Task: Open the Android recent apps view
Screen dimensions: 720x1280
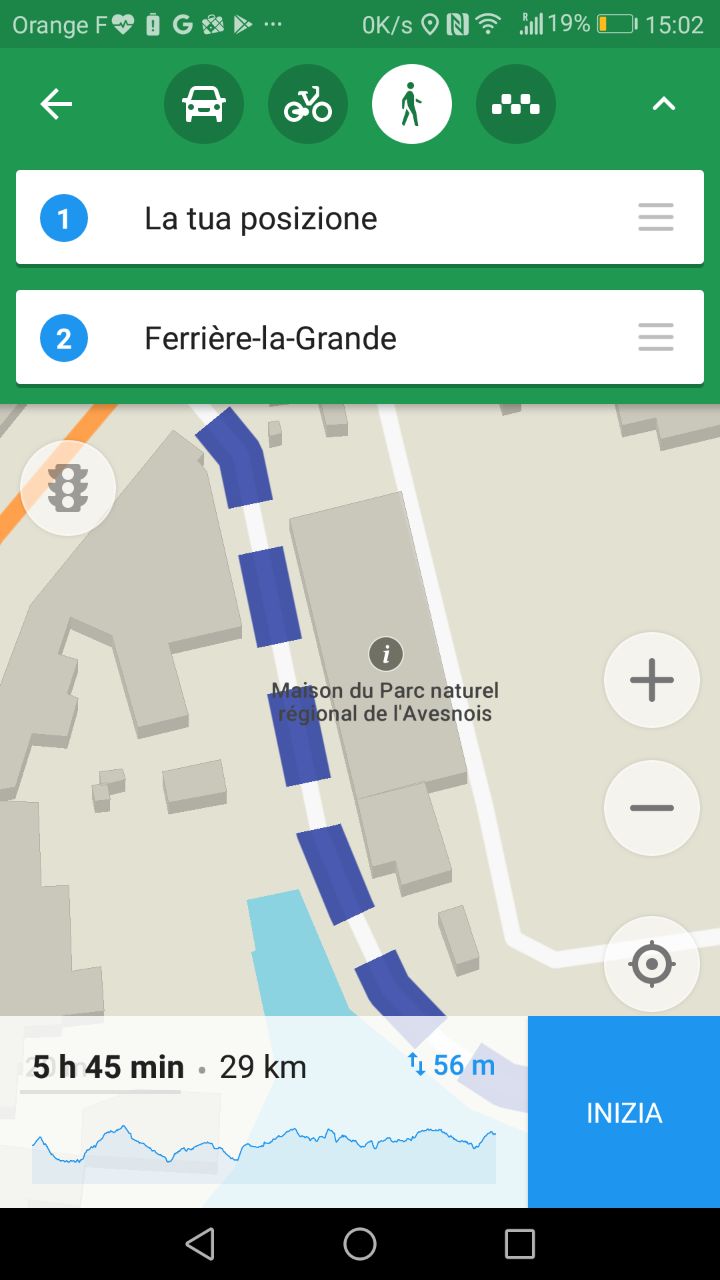Action: [520, 1244]
